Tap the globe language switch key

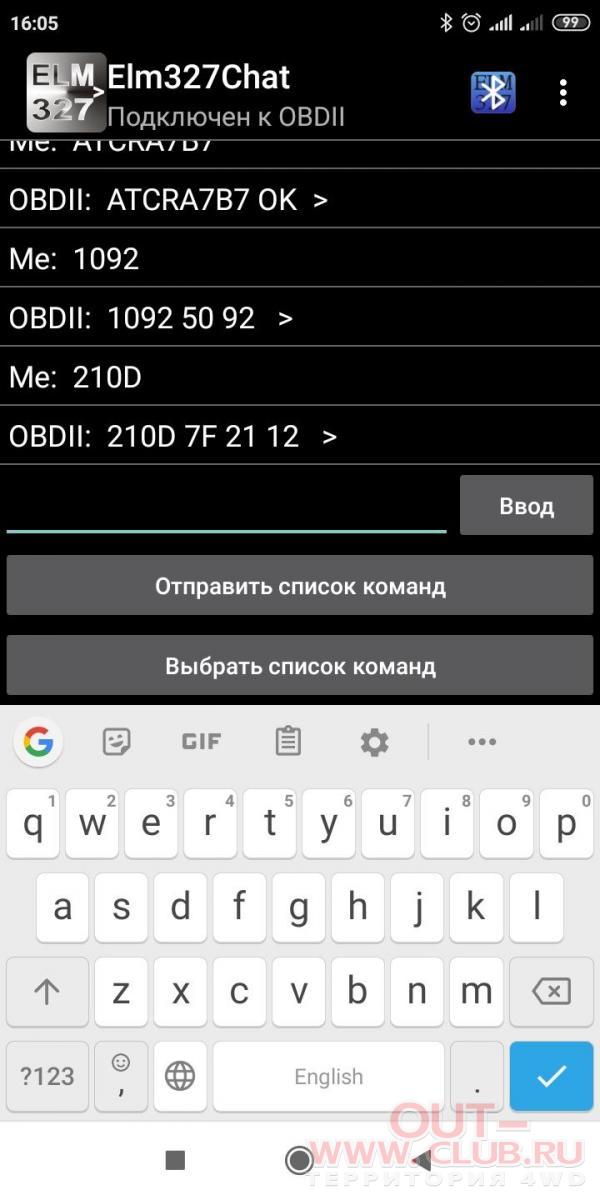180,1076
